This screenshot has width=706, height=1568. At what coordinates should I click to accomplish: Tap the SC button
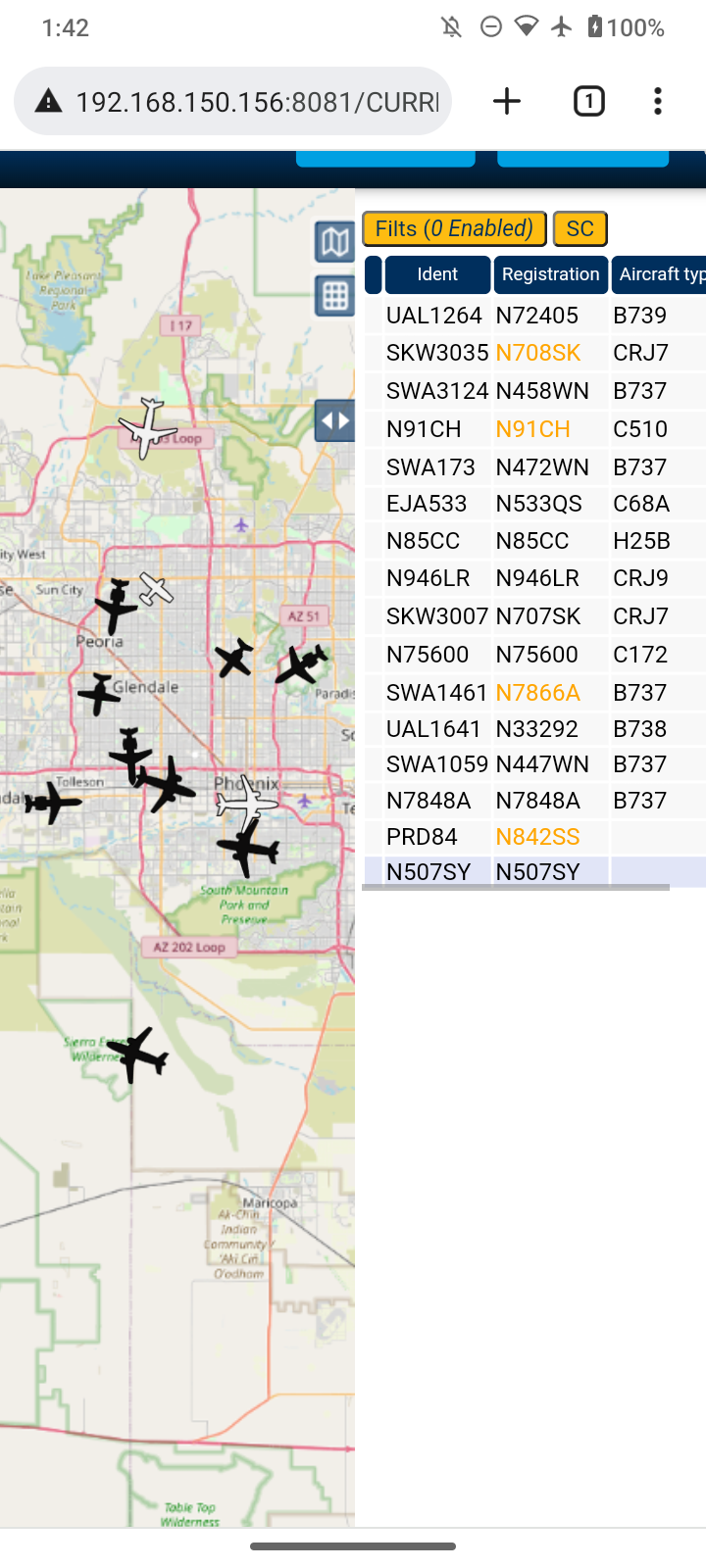(x=580, y=228)
